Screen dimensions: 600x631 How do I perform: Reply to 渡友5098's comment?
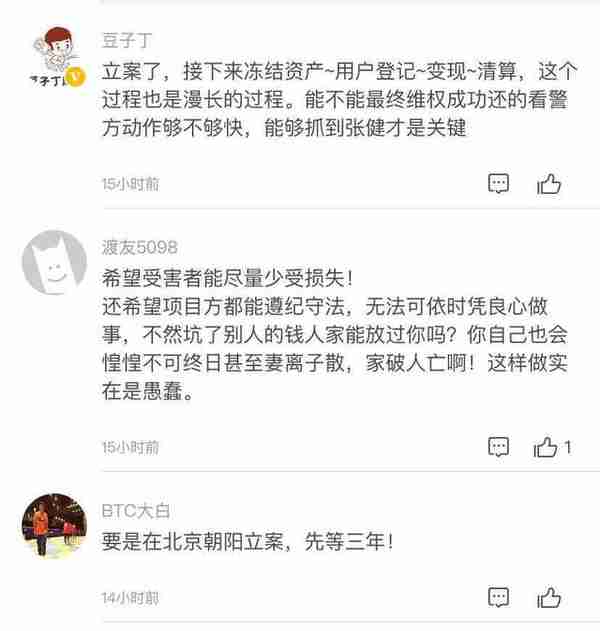click(498, 447)
